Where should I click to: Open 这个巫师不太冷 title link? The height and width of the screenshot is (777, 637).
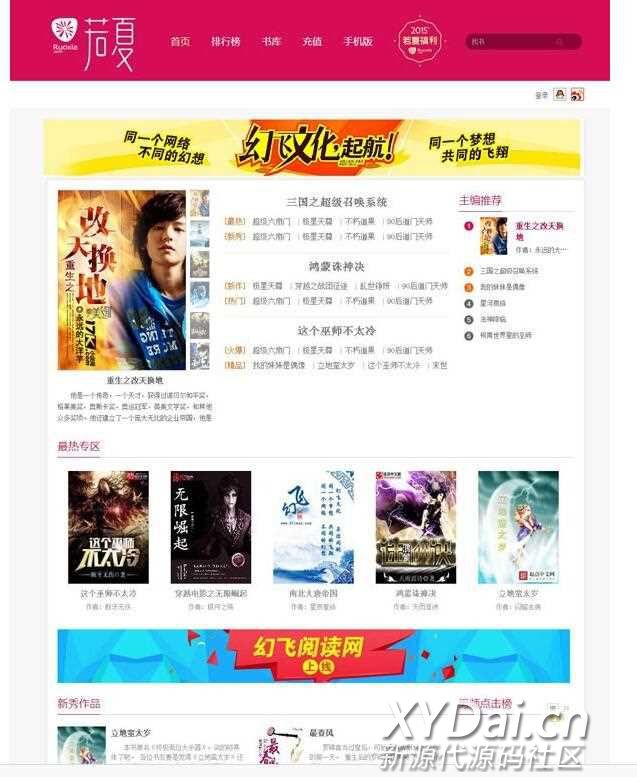pyautogui.click(x=337, y=330)
